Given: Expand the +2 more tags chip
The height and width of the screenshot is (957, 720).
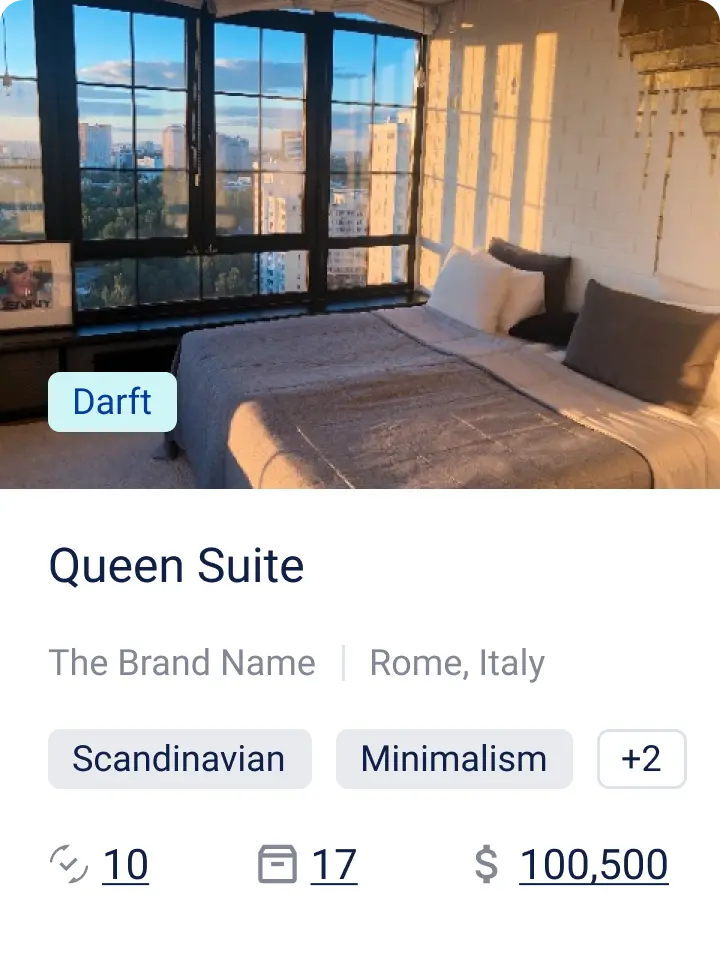Looking at the screenshot, I should click(x=641, y=759).
